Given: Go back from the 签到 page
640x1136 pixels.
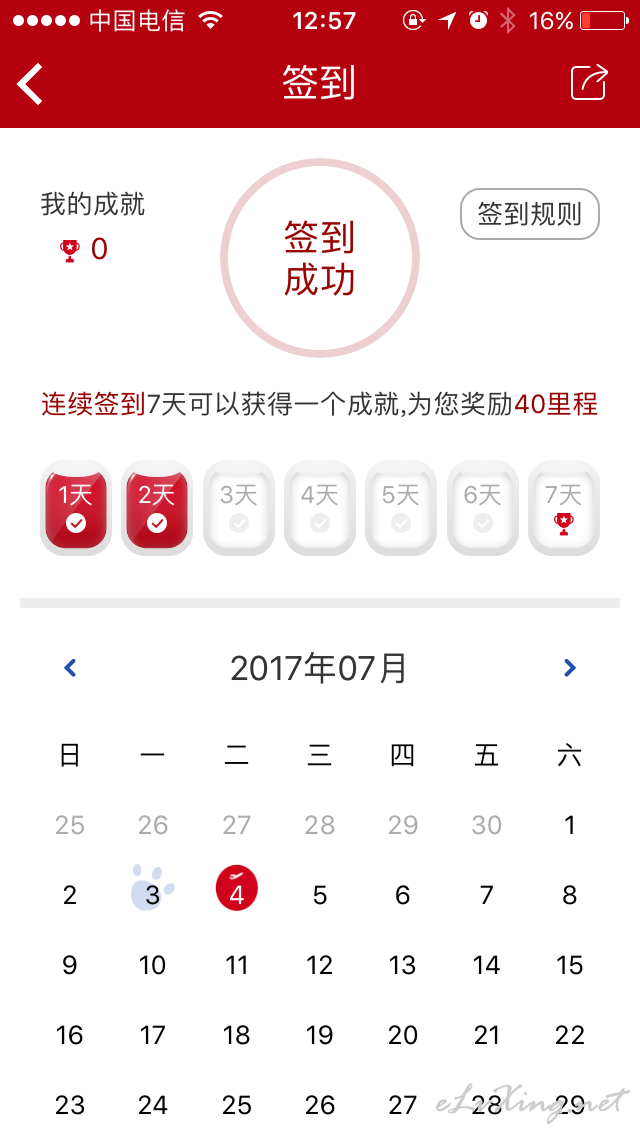Looking at the screenshot, I should (x=30, y=83).
